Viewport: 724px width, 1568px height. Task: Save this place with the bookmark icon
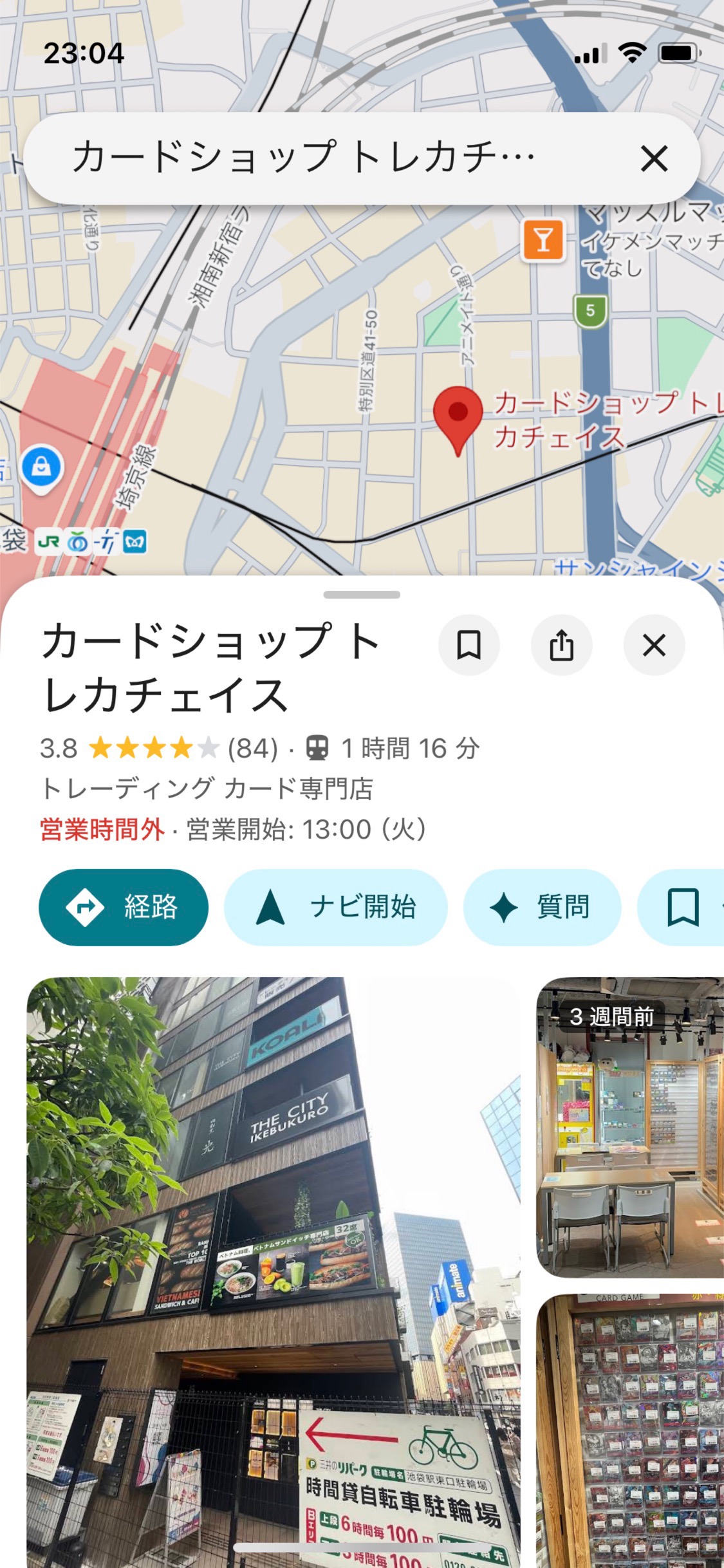point(469,645)
